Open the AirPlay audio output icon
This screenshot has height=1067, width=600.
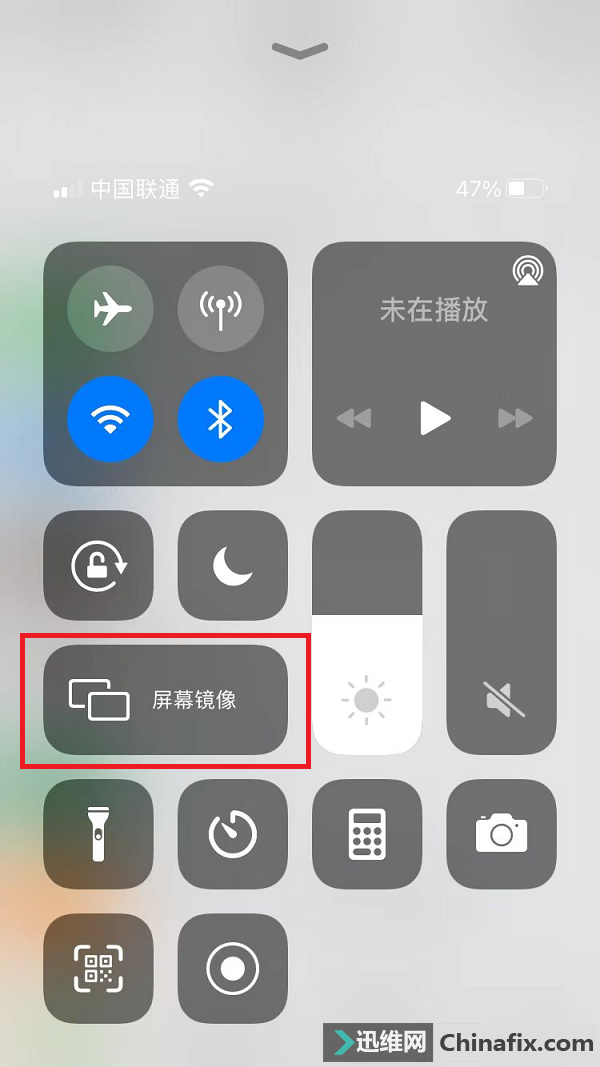point(528,272)
